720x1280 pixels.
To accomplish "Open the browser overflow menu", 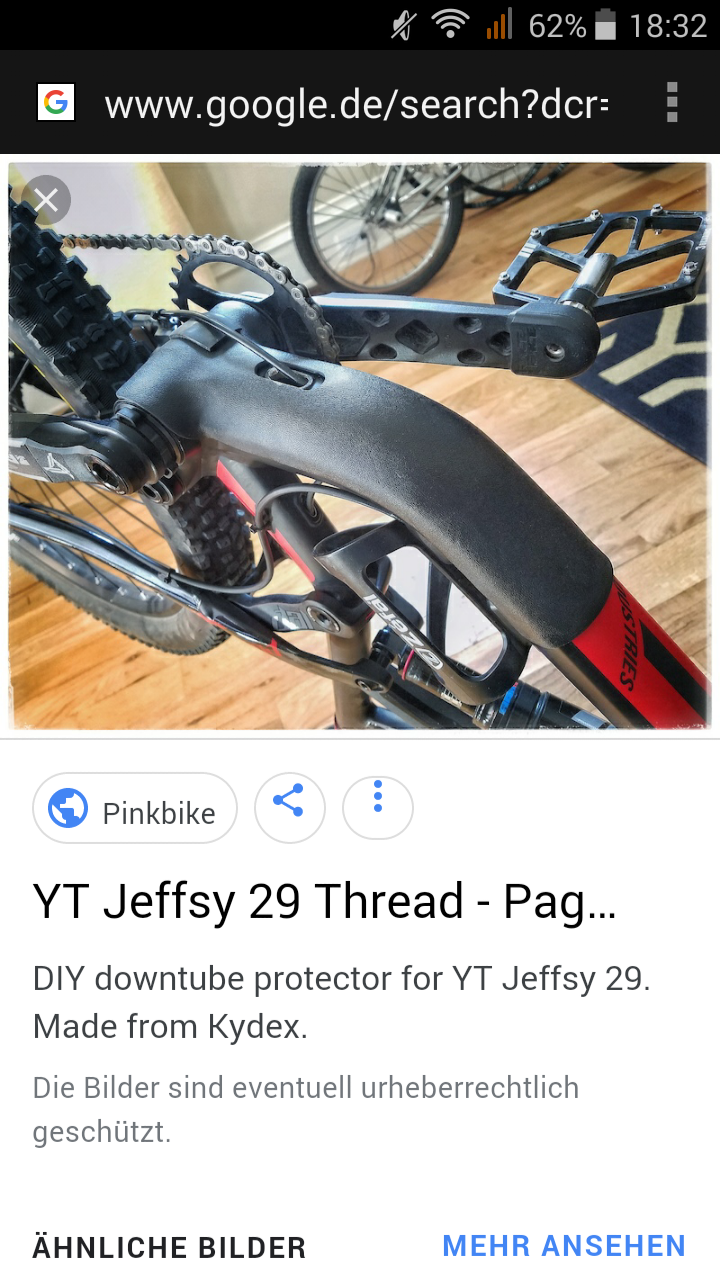I will (672, 103).
